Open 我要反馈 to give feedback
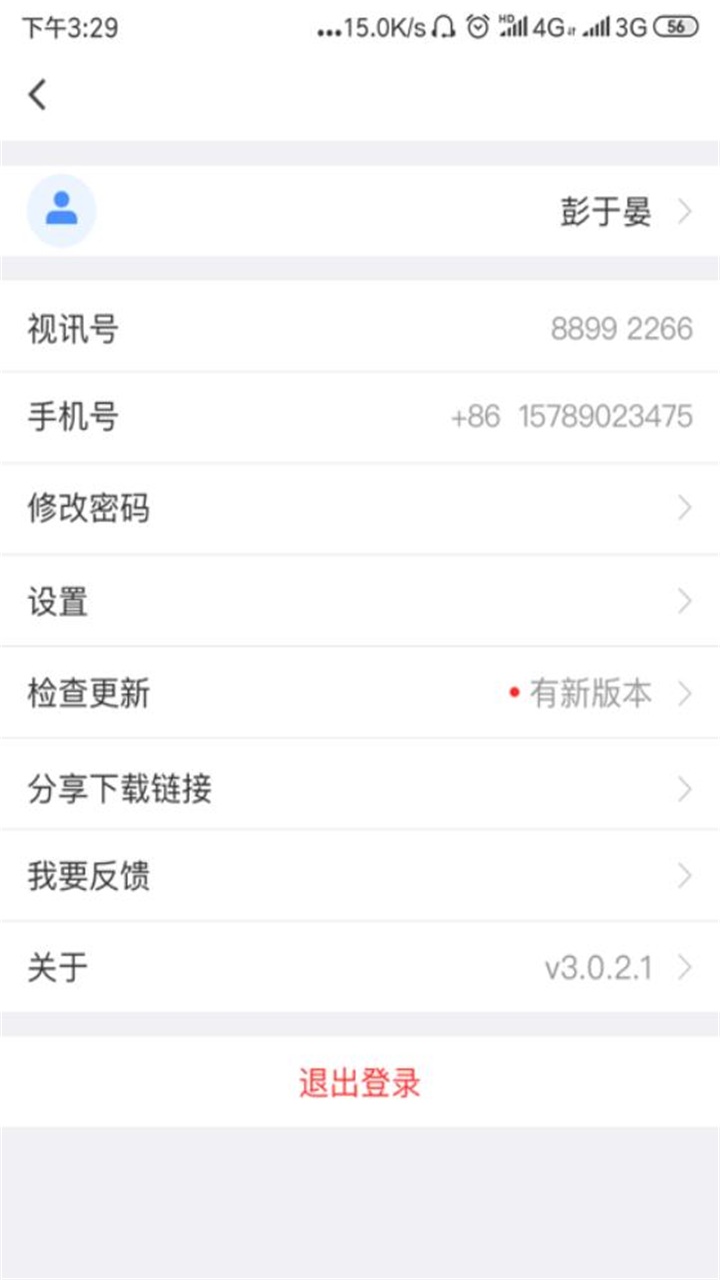This screenshot has height=1280, width=720. click(360, 875)
